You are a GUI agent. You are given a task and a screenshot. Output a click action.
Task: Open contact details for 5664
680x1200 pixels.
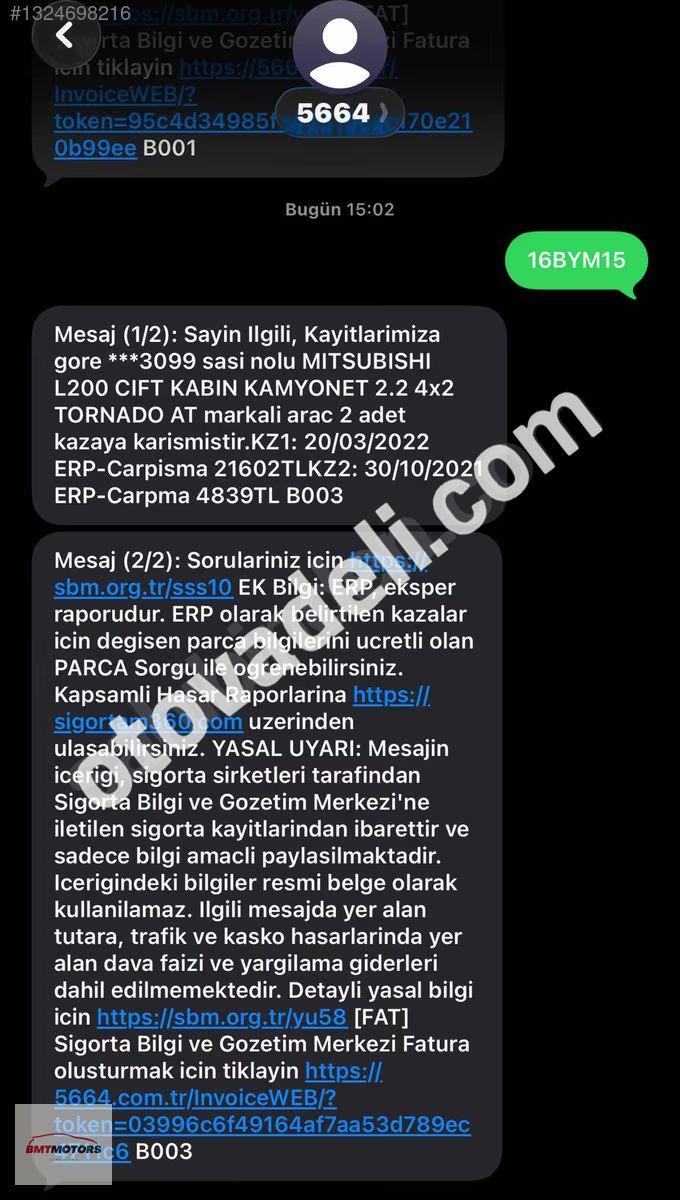tap(340, 112)
